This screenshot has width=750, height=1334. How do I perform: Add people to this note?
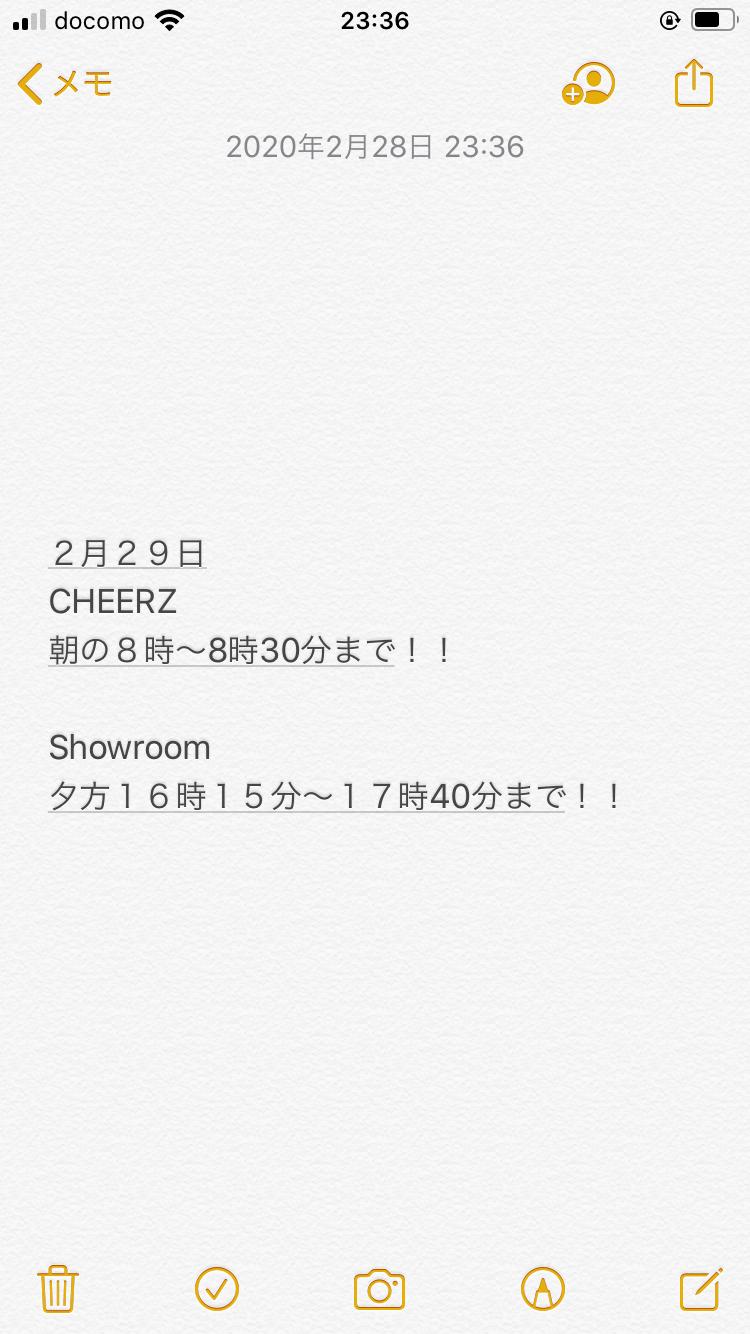coord(588,85)
